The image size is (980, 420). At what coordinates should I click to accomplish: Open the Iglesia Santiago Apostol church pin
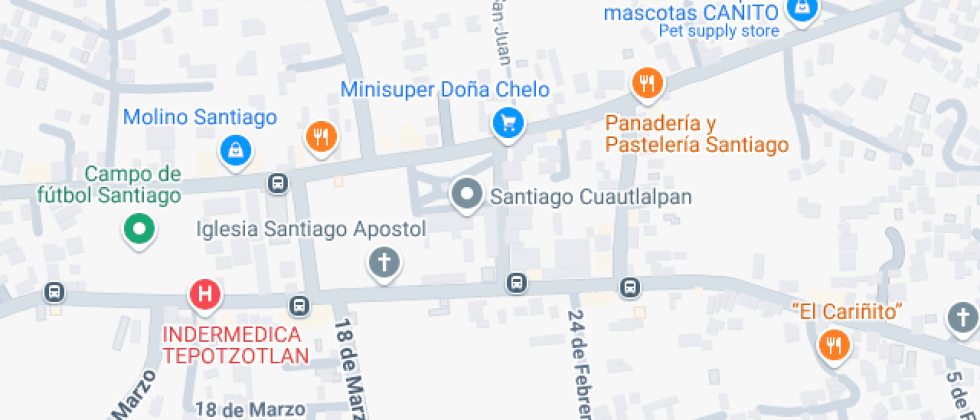coord(384,264)
